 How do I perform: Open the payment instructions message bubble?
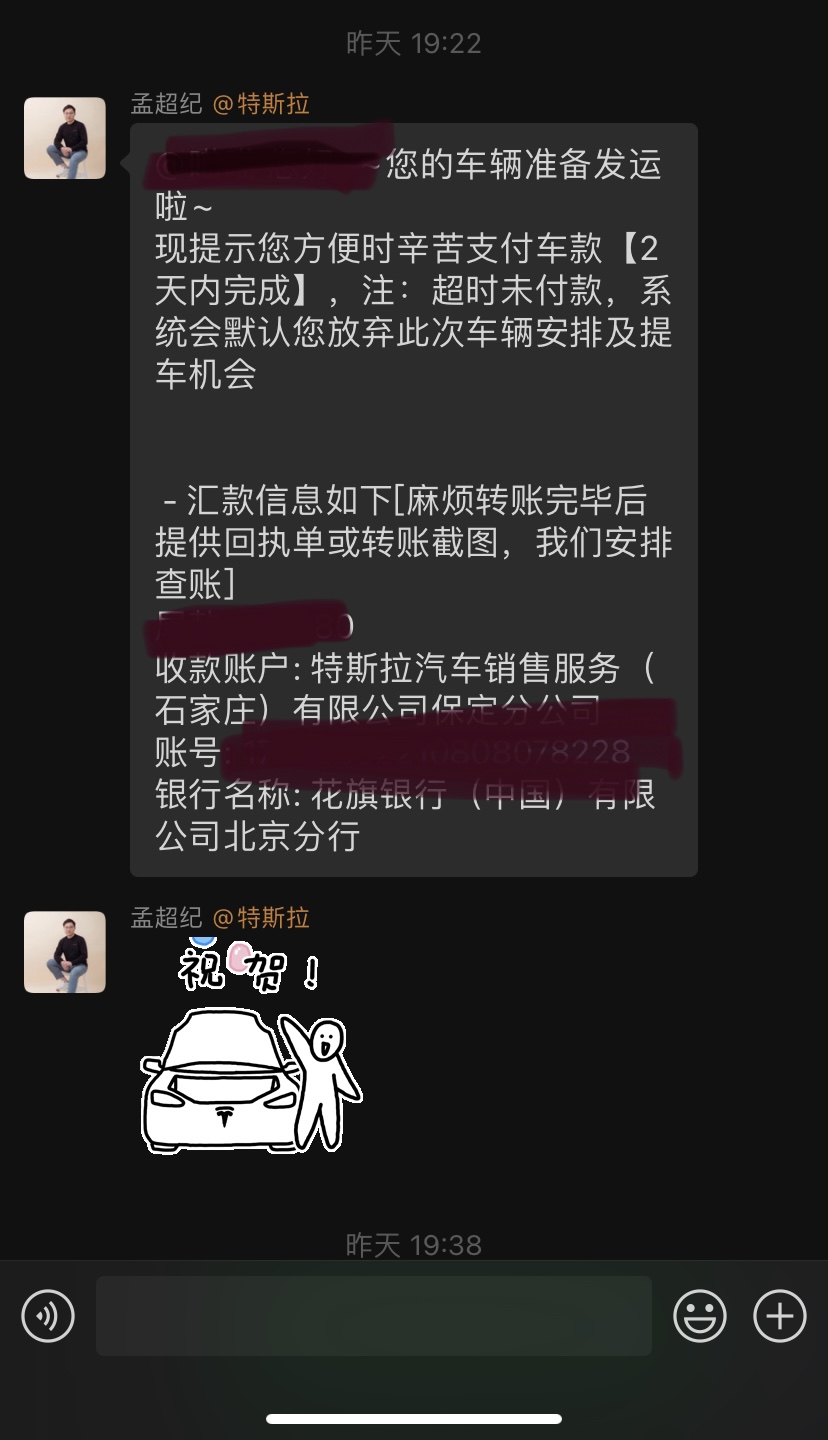412,500
